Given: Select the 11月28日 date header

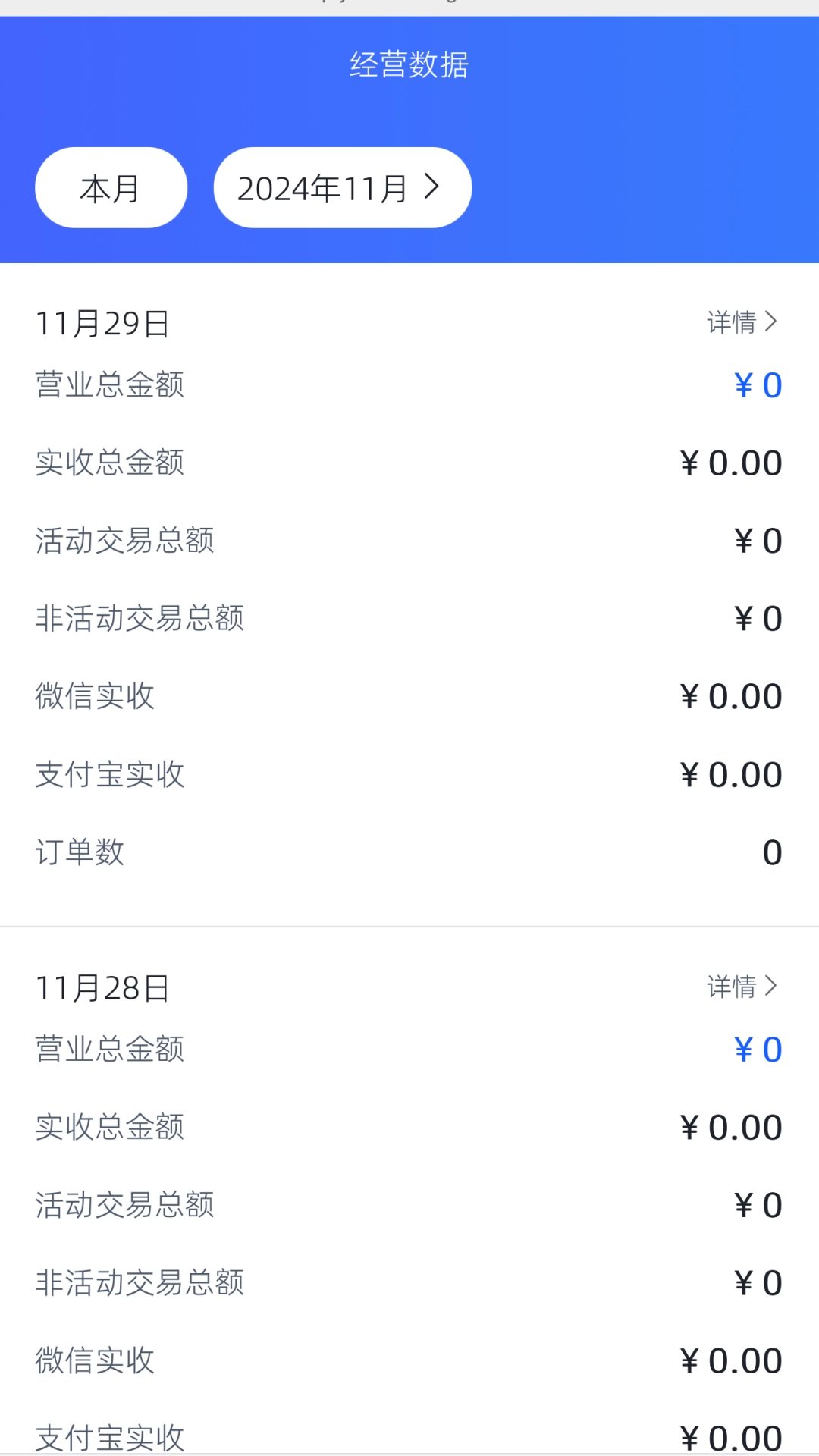Looking at the screenshot, I should tap(103, 986).
